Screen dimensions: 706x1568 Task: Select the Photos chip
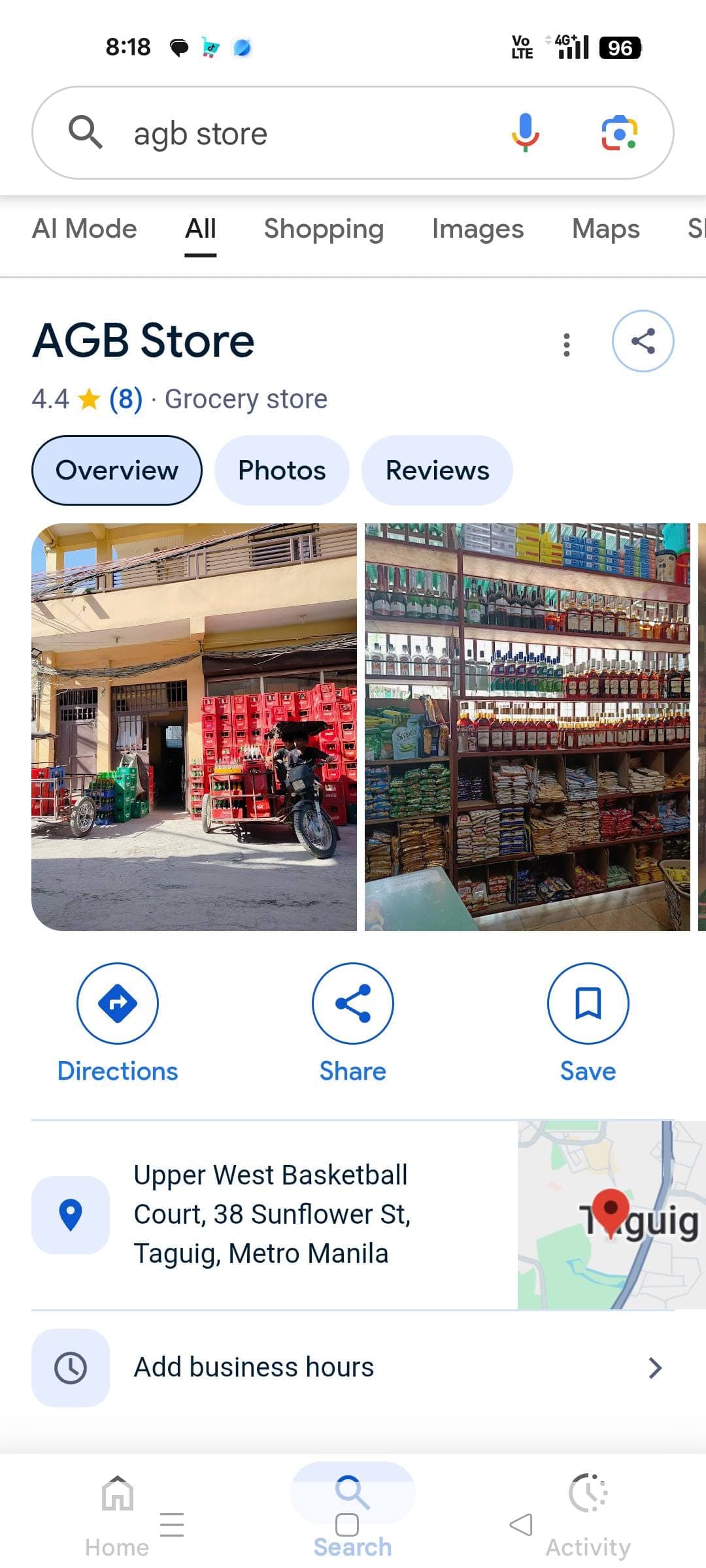(x=282, y=470)
